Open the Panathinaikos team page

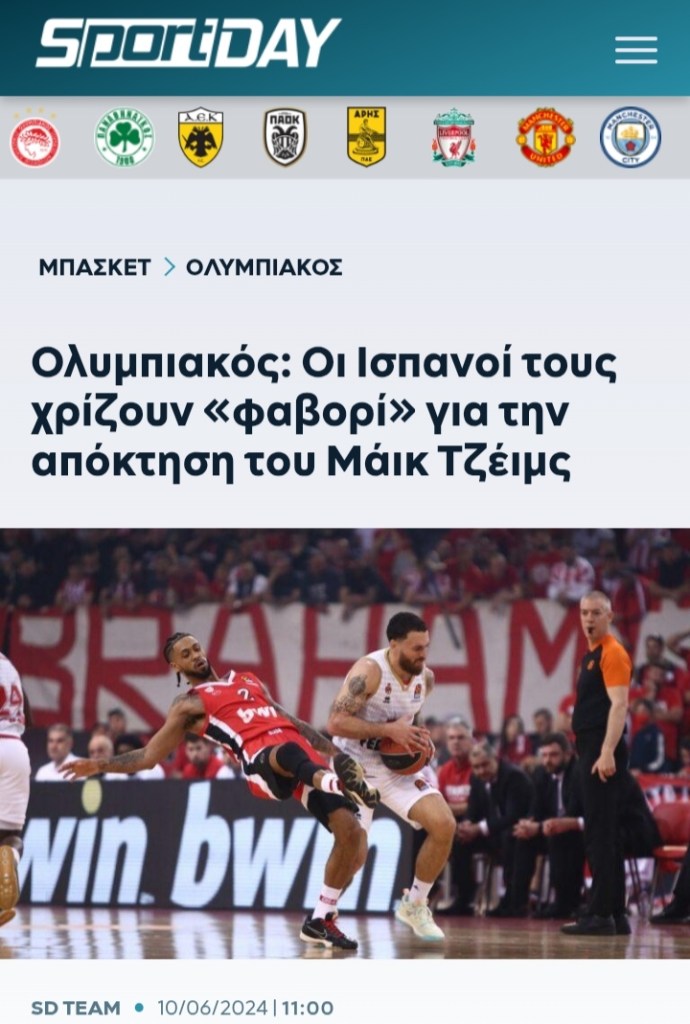click(x=124, y=137)
